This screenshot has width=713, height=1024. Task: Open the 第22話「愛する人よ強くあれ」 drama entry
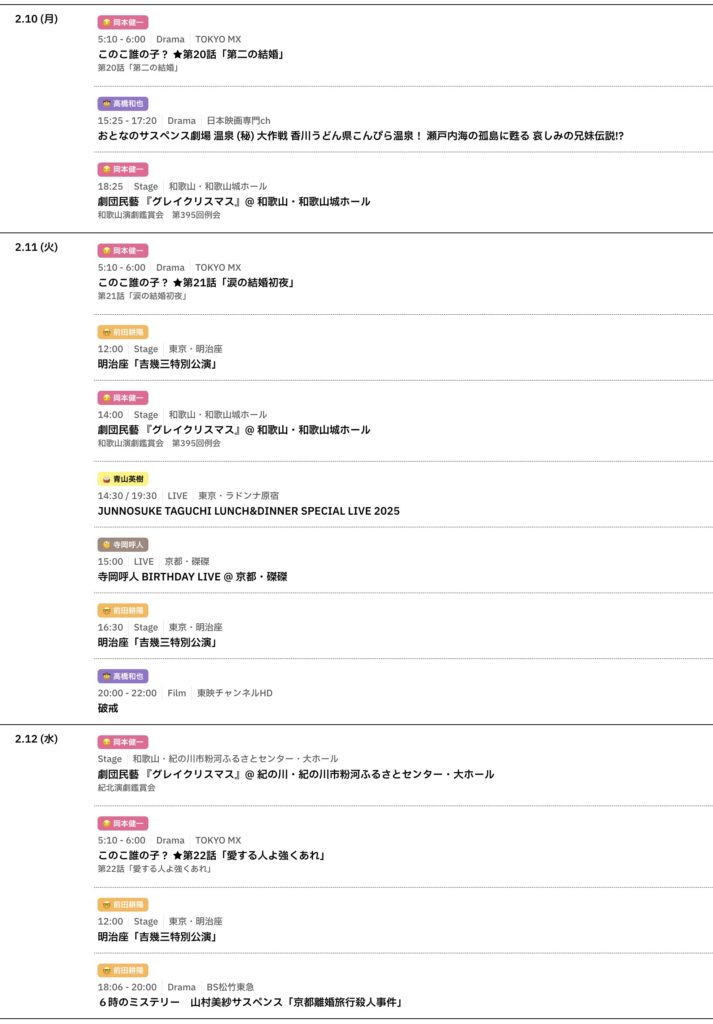212,855
